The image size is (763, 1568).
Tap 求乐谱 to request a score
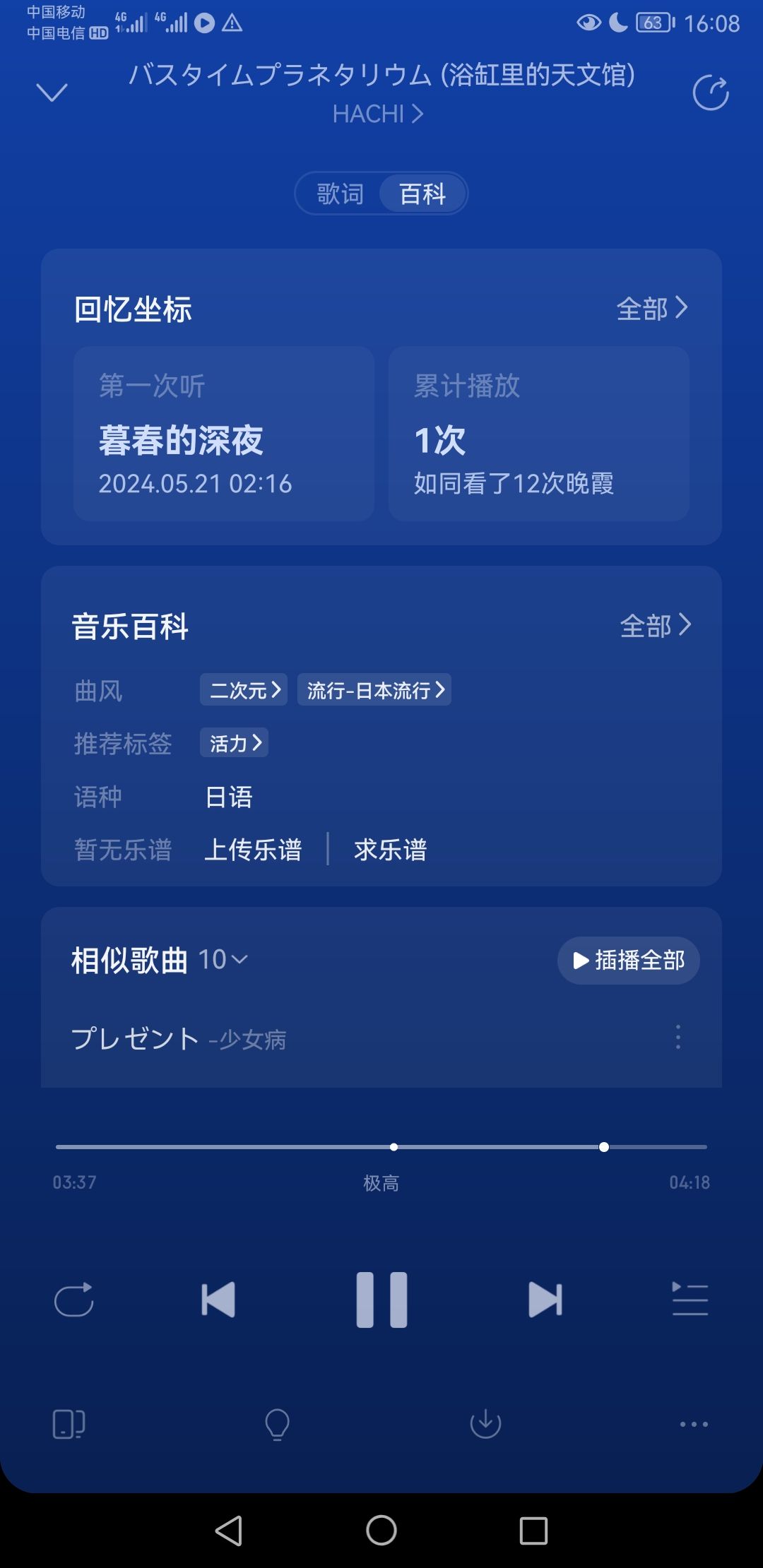[x=391, y=850]
